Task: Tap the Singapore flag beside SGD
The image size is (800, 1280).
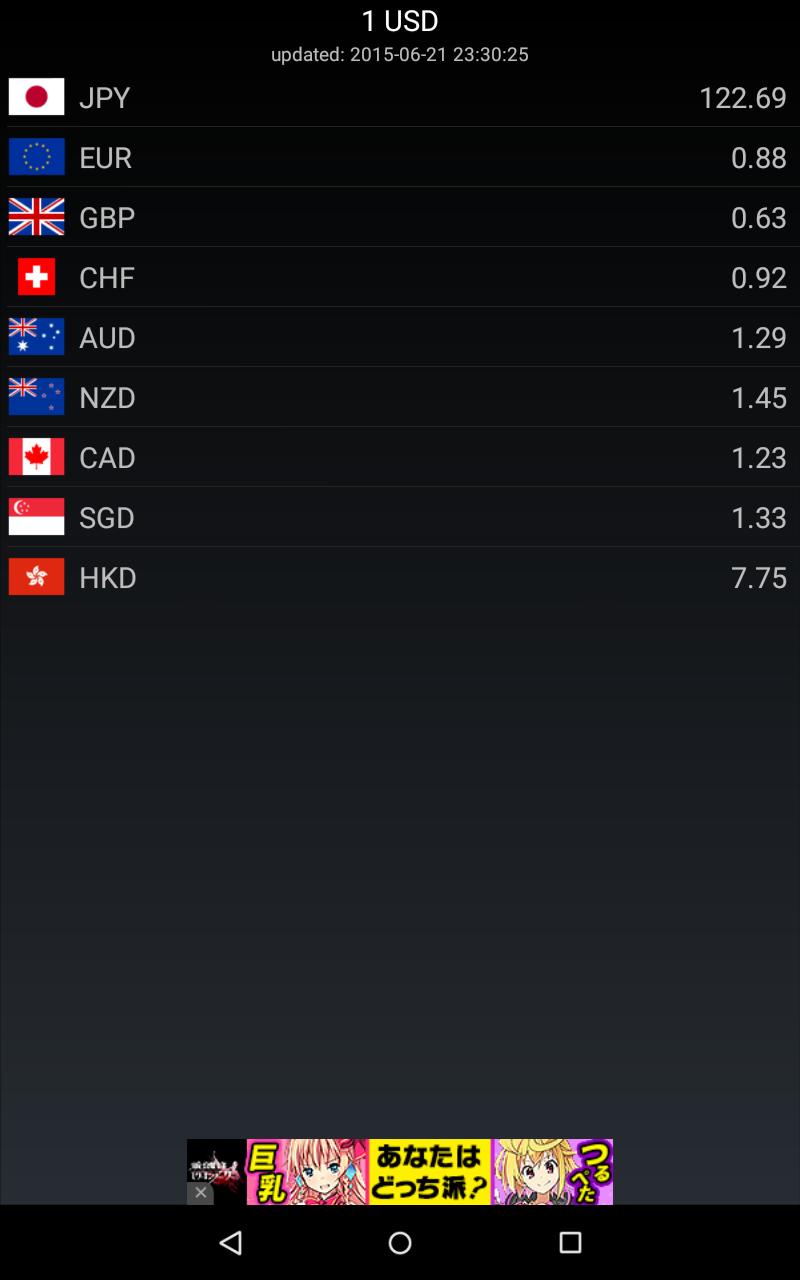Action: [36, 517]
